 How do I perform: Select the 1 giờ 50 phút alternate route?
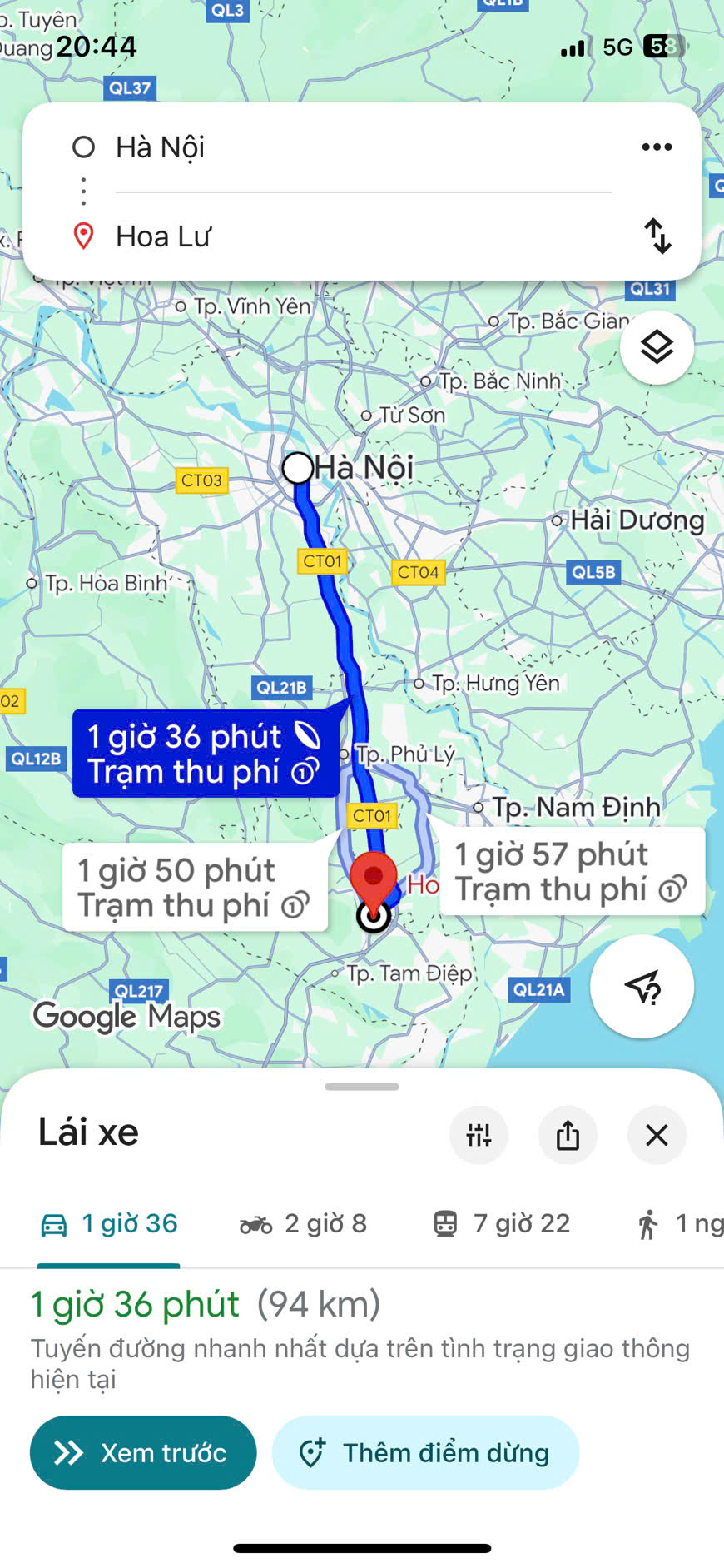194,888
